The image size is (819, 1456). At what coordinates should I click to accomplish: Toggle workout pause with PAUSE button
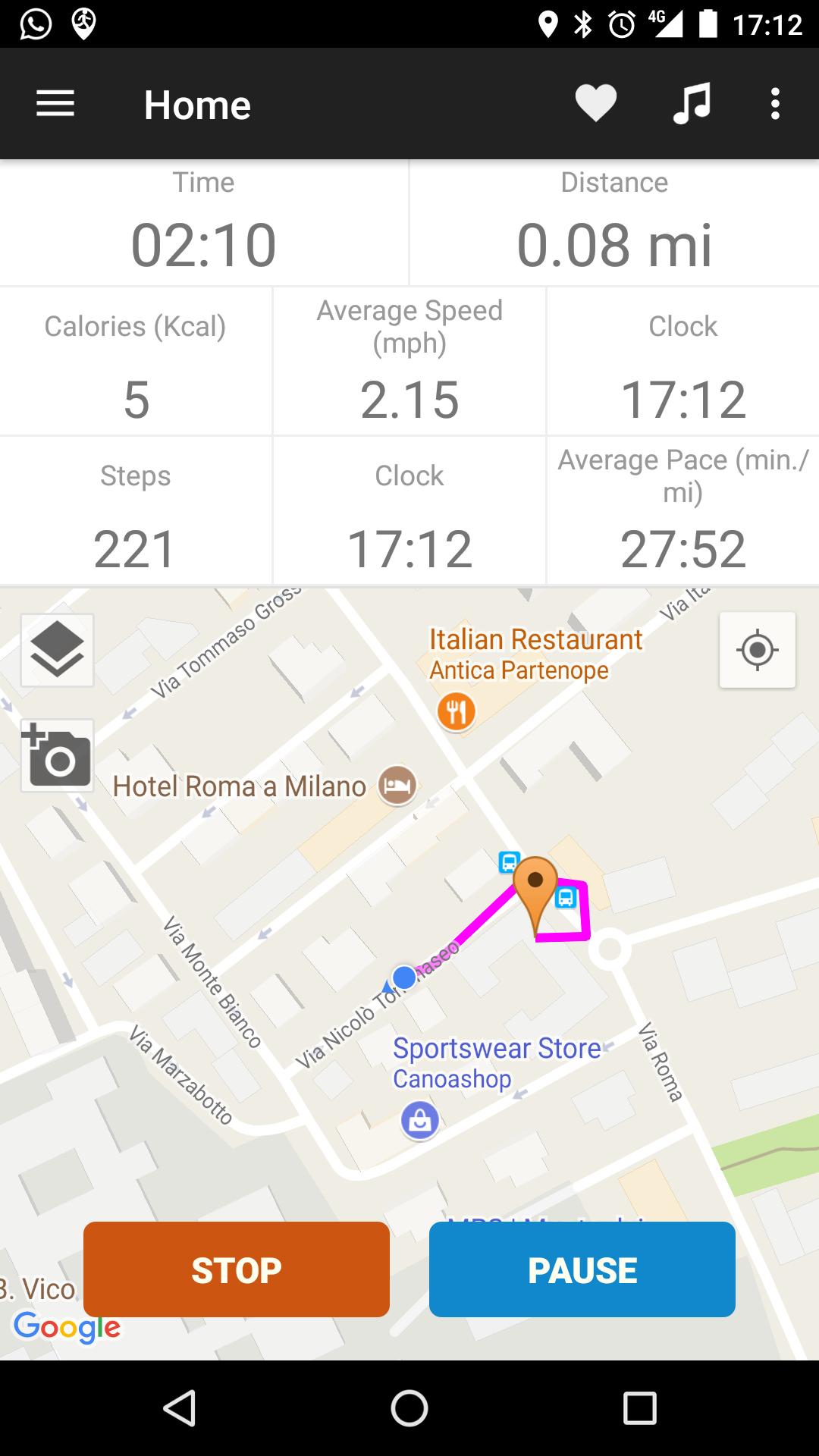point(582,1269)
